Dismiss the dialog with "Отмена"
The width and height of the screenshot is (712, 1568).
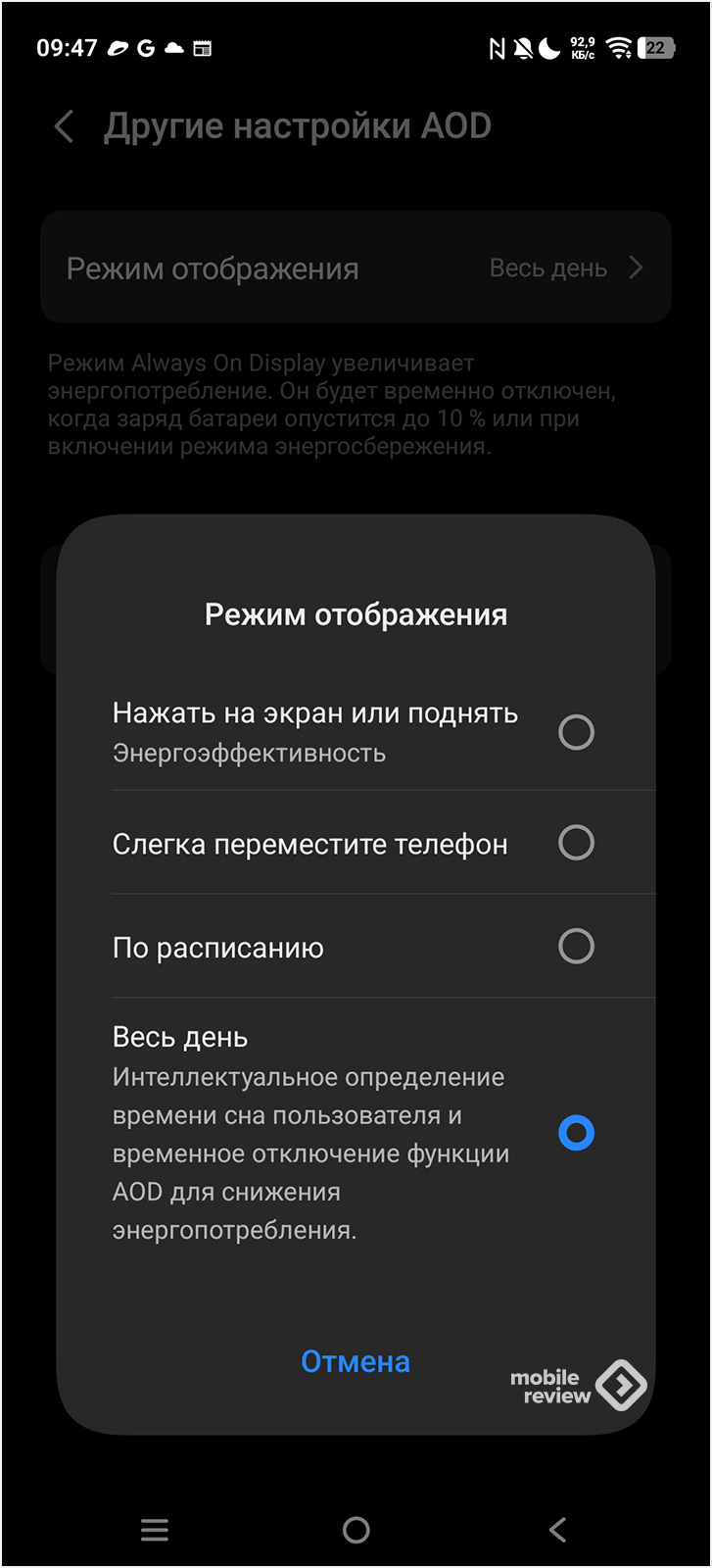[356, 1361]
